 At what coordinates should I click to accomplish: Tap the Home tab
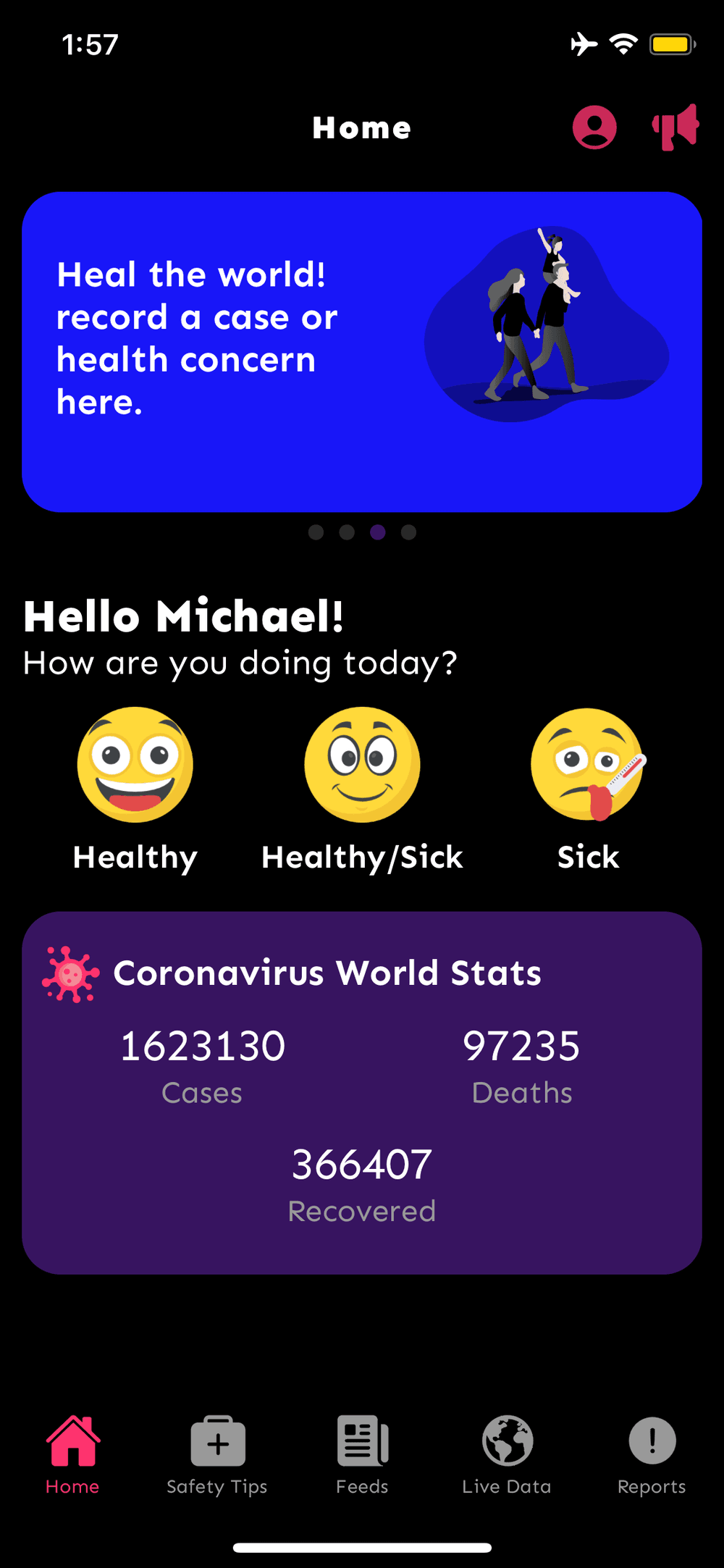tap(72, 1454)
